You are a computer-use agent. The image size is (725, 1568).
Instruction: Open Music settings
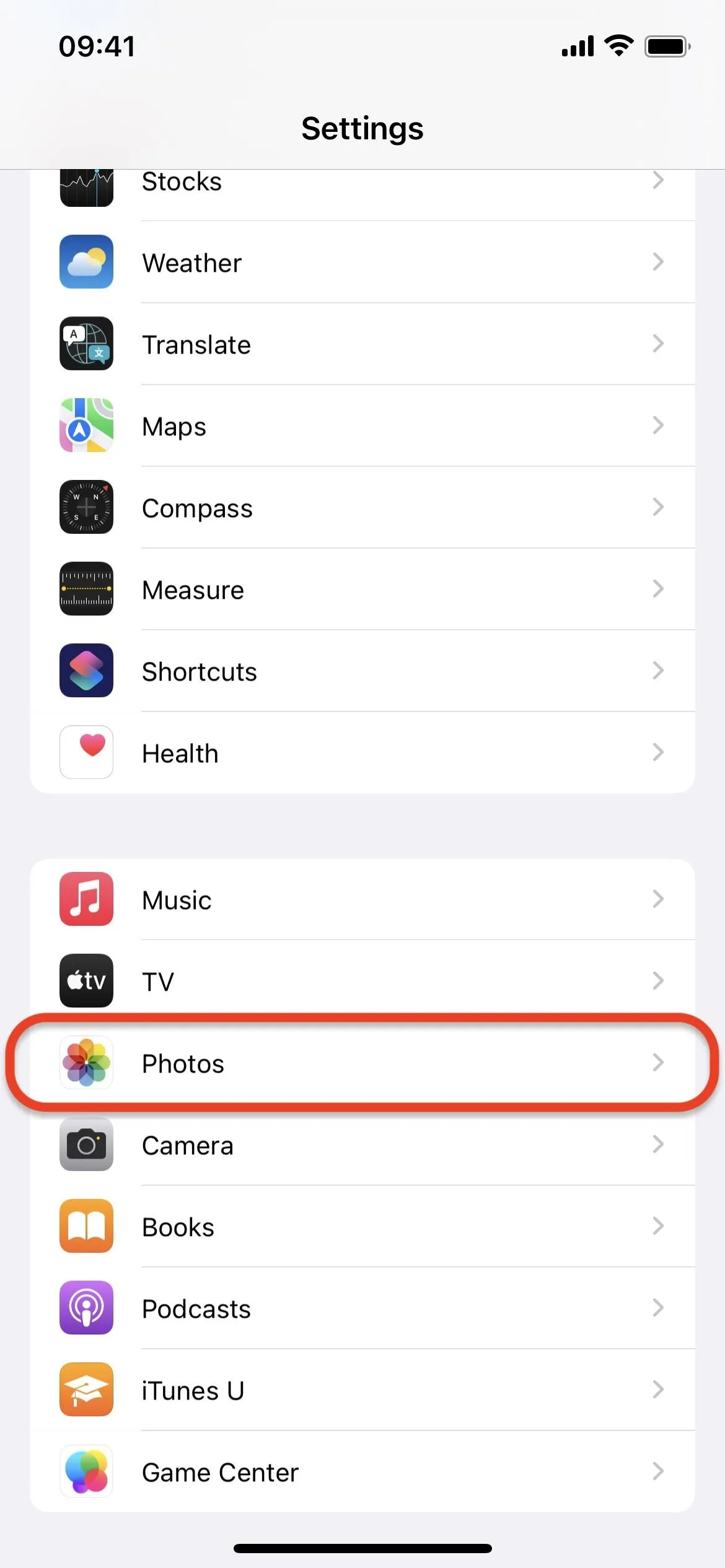[x=362, y=899]
